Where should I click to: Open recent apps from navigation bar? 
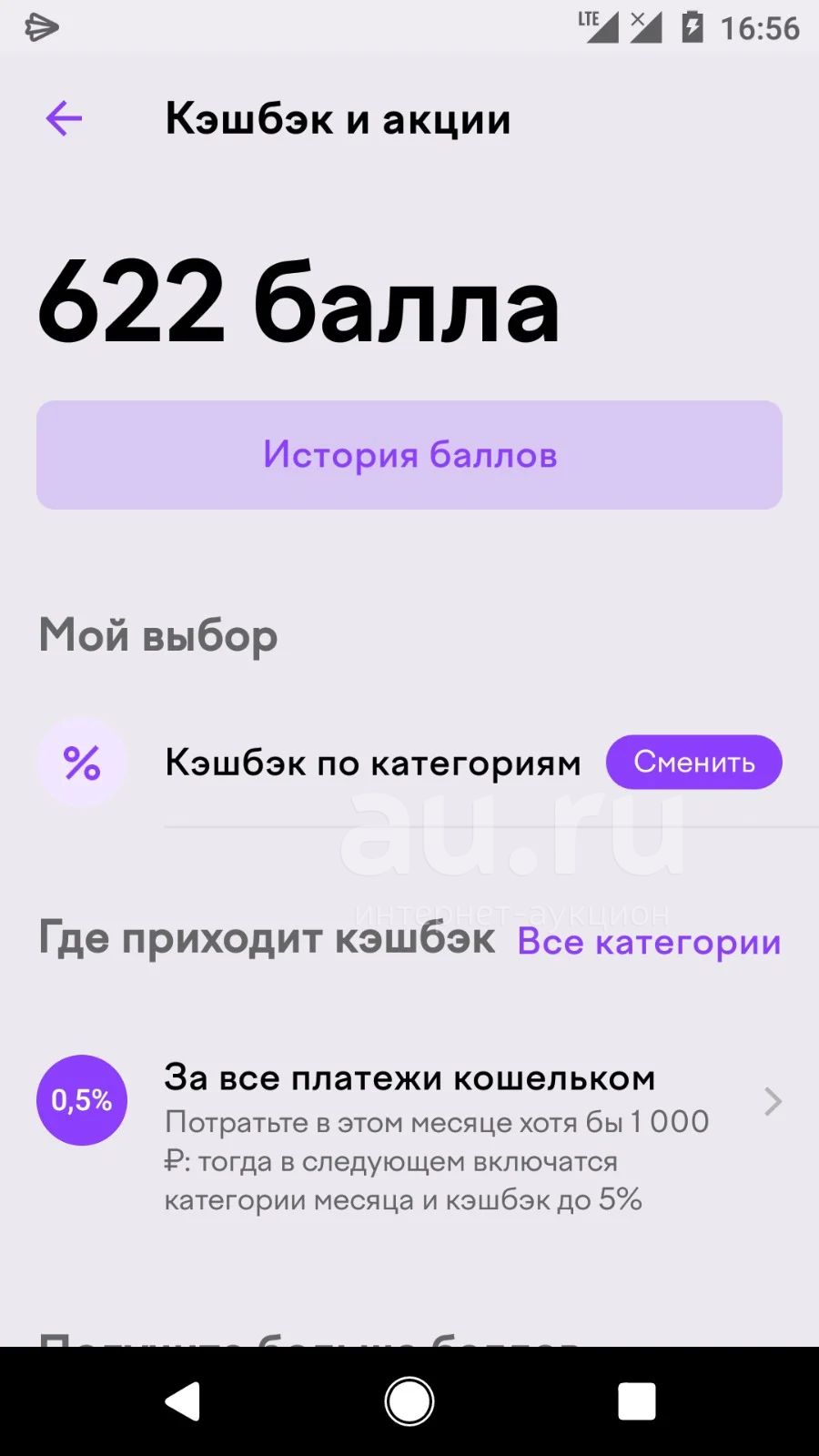point(636,1401)
